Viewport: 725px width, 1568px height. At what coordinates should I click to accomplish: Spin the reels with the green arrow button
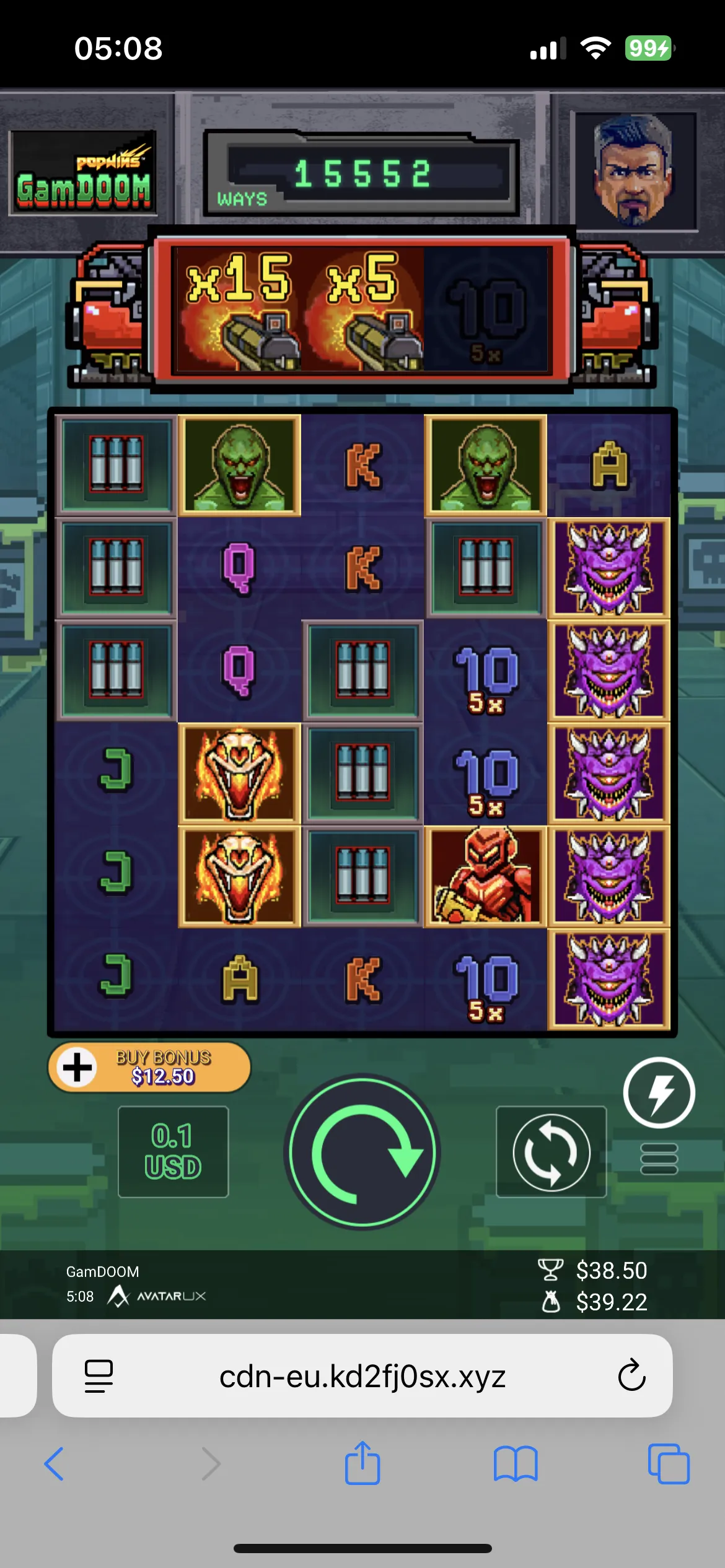click(x=362, y=1152)
